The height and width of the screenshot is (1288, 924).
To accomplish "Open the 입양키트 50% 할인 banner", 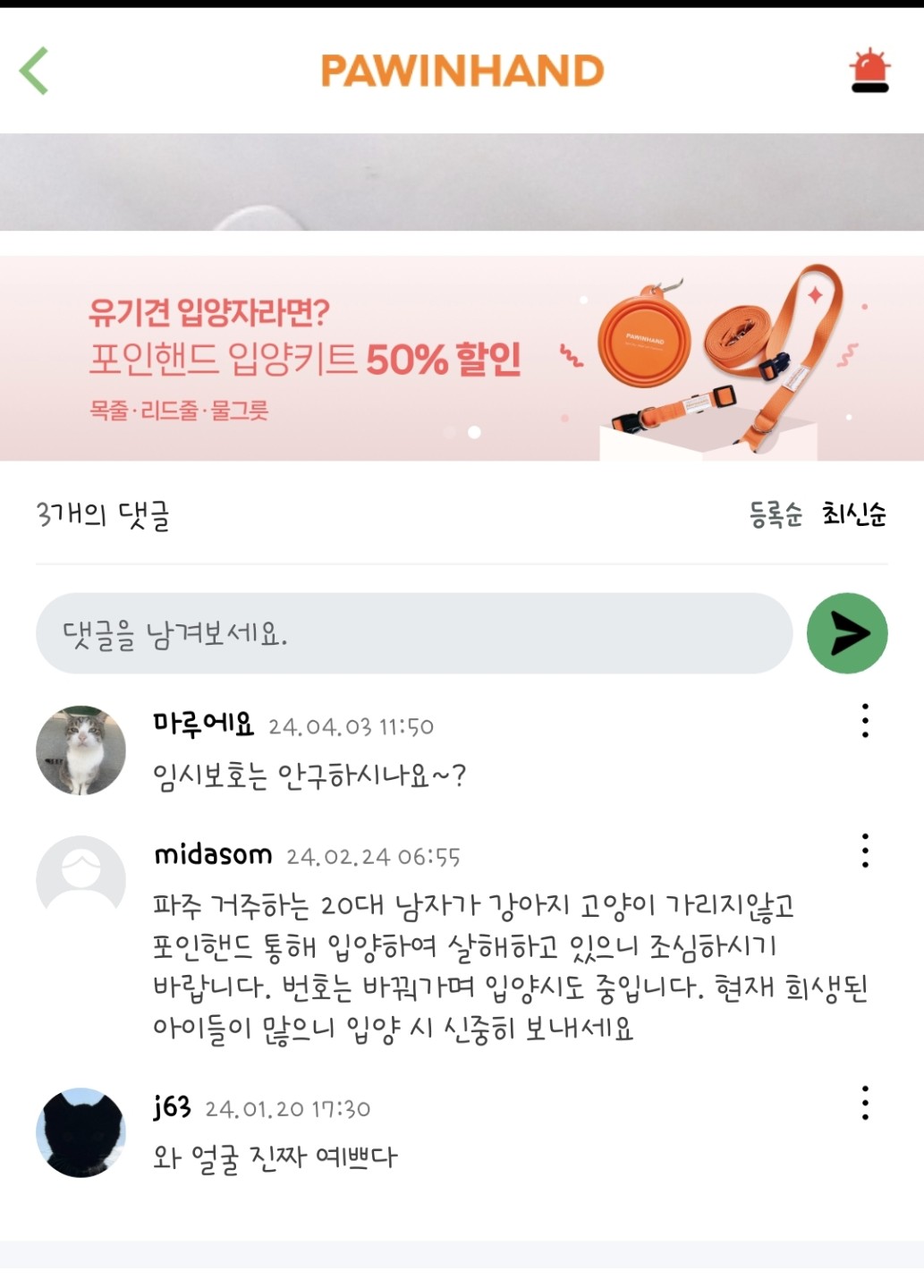I will tap(462, 359).
